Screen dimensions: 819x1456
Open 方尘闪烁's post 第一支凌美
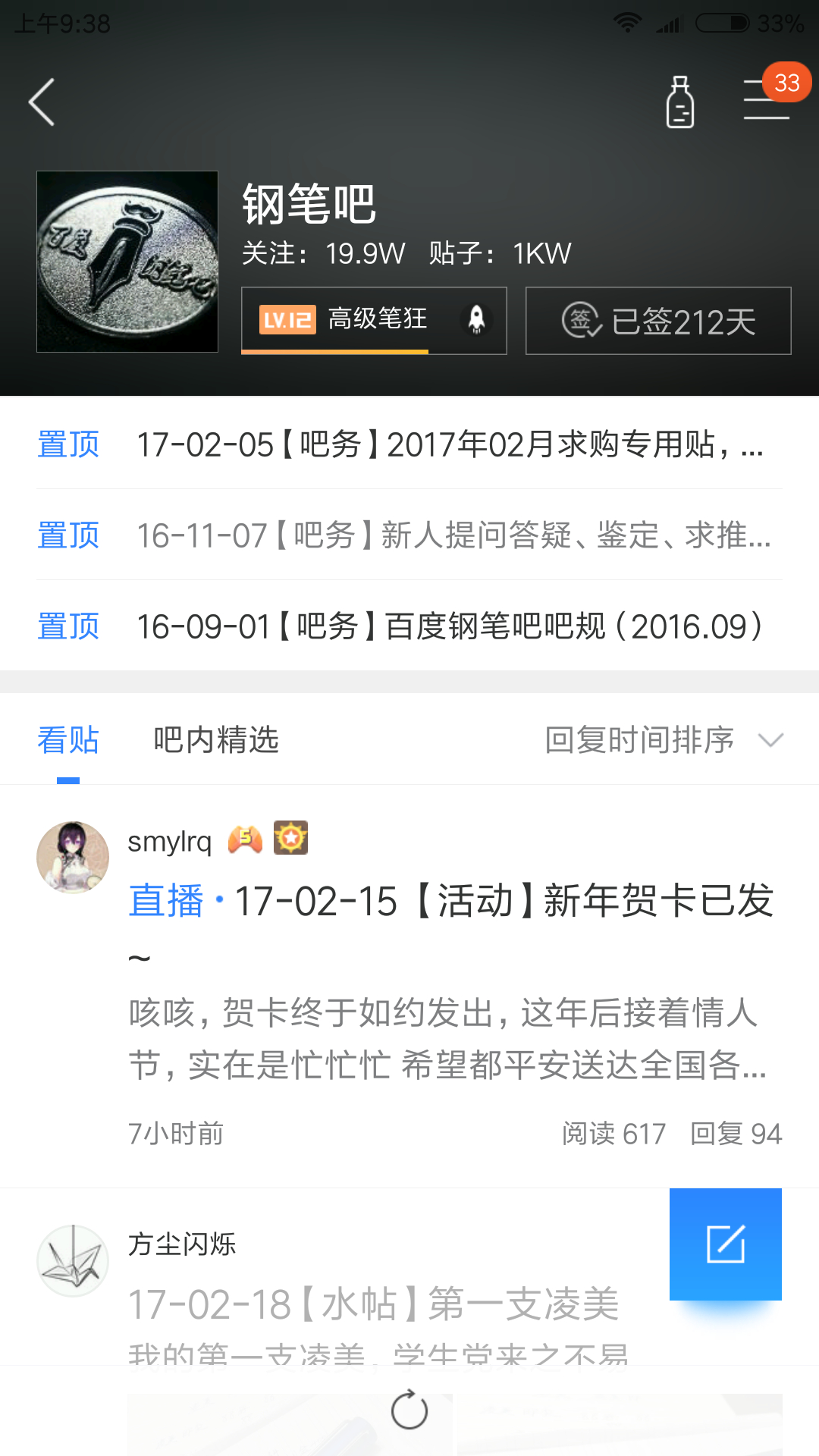tap(373, 1304)
